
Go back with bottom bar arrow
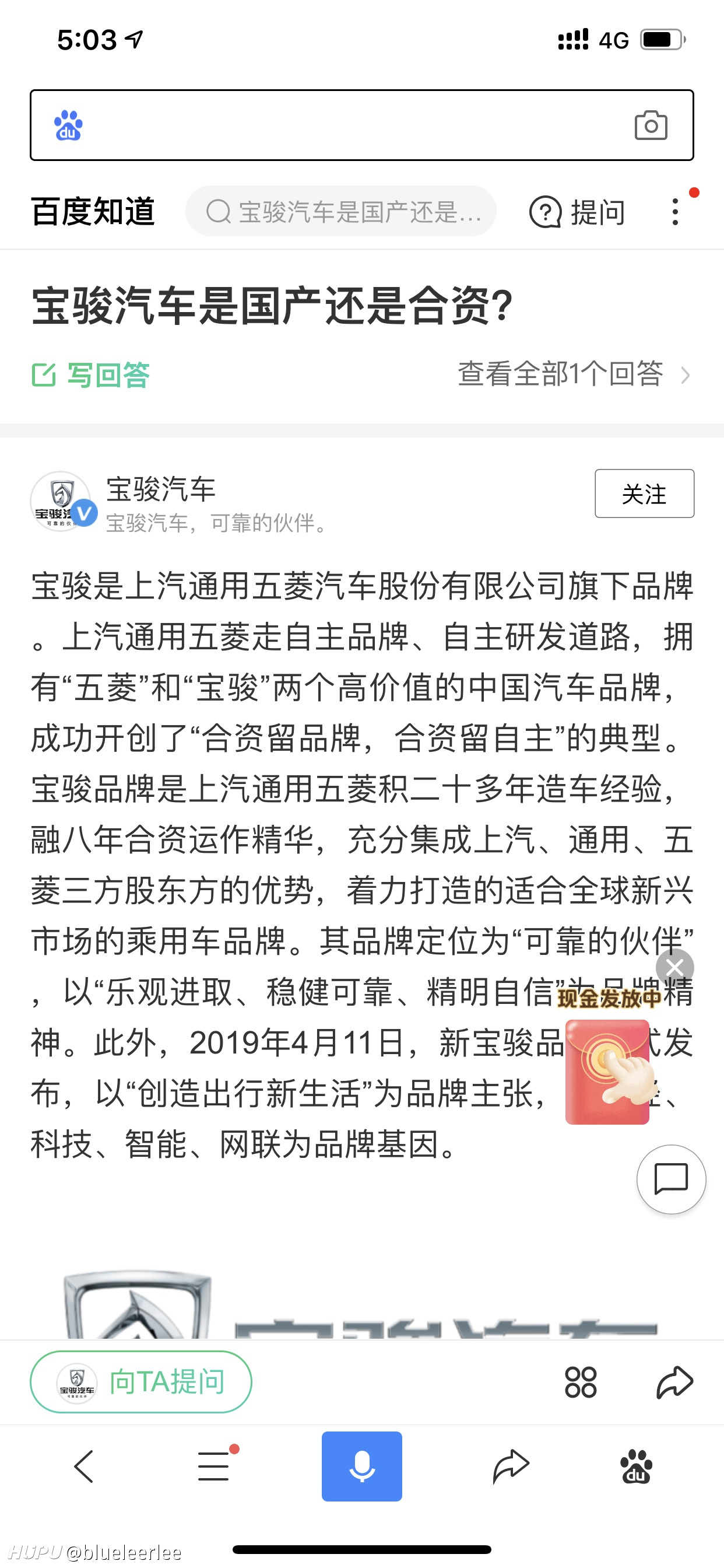(83, 1466)
